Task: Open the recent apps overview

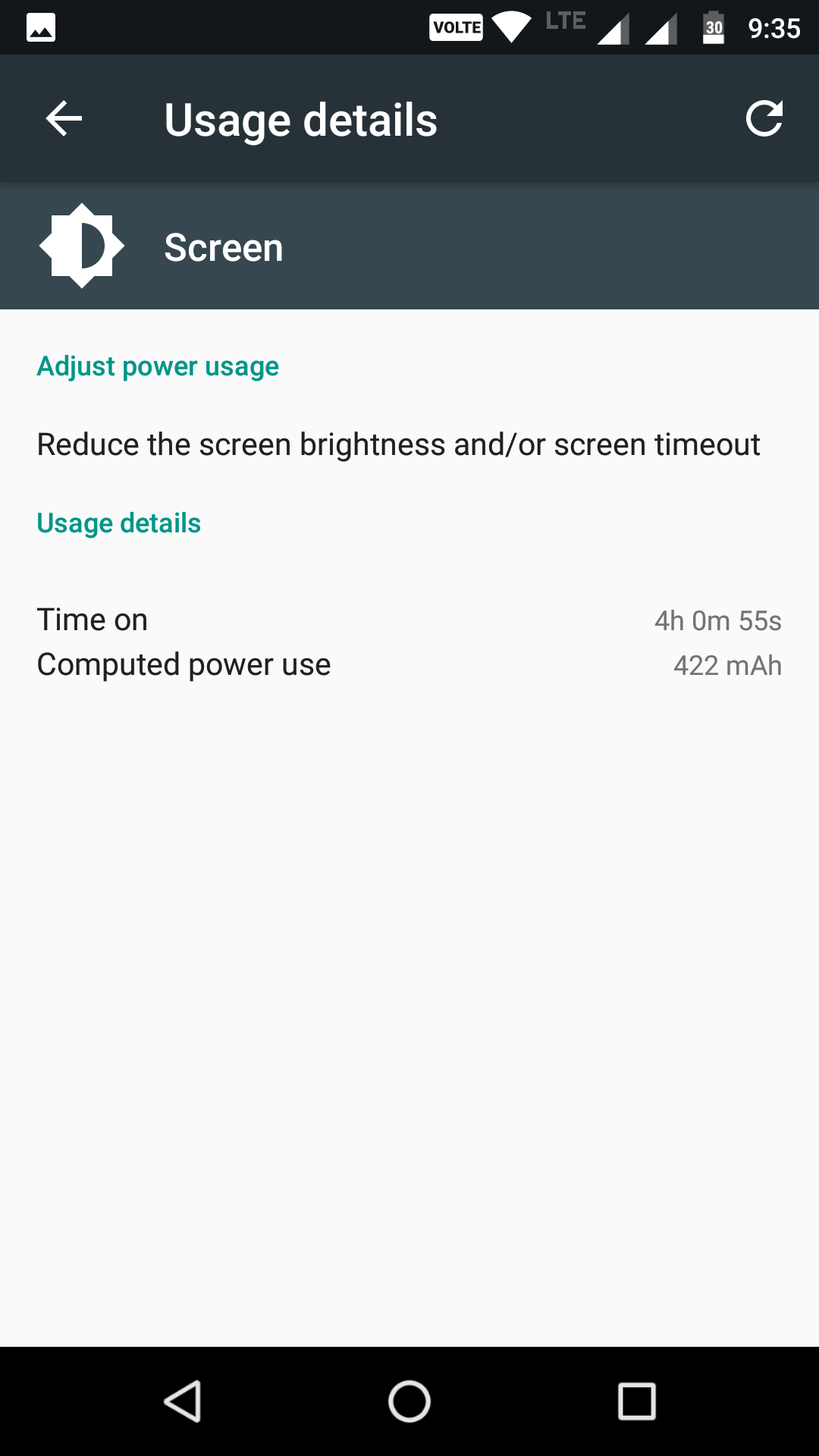Action: tap(637, 1401)
